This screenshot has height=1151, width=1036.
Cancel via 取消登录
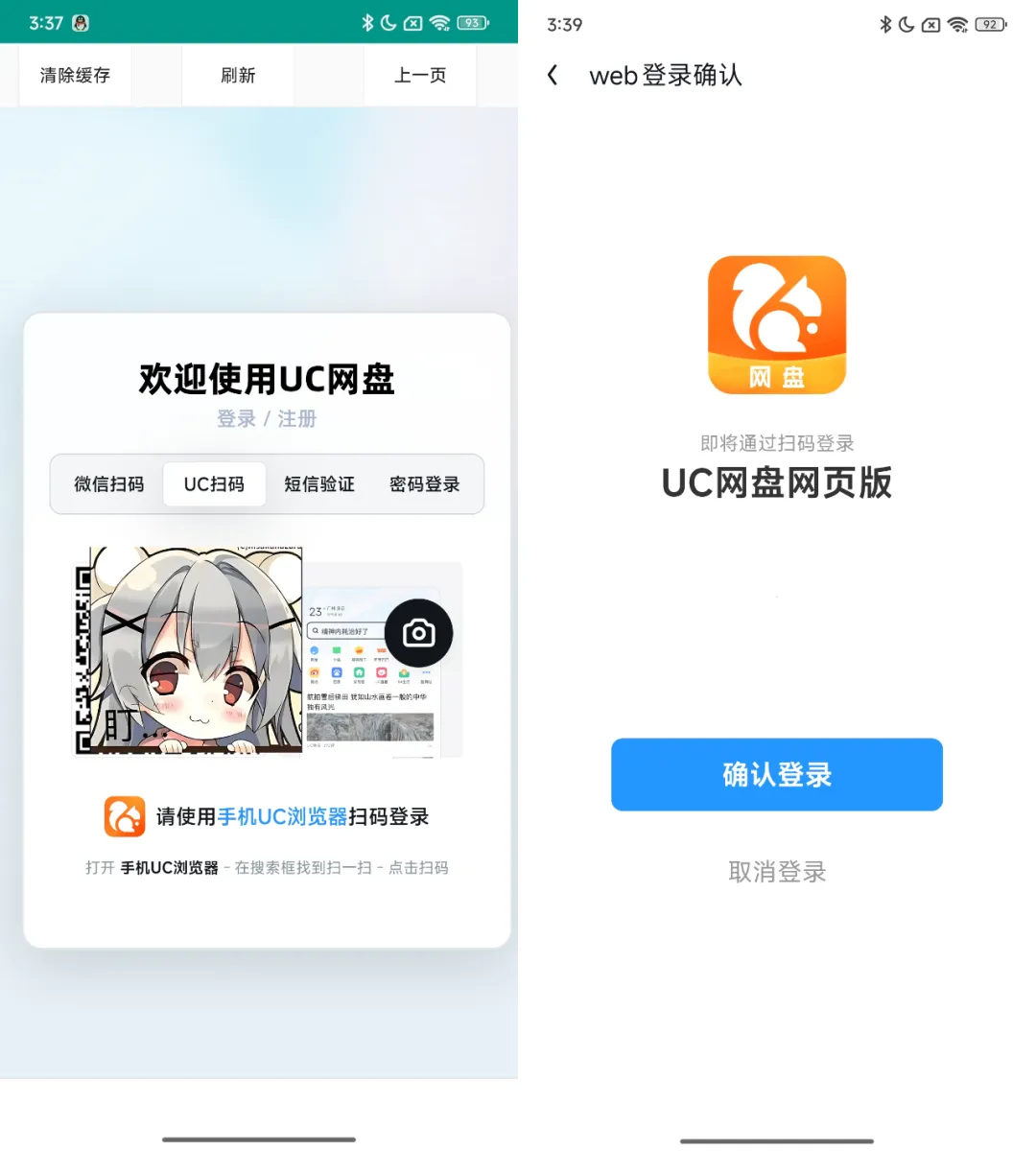pyautogui.click(x=776, y=872)
